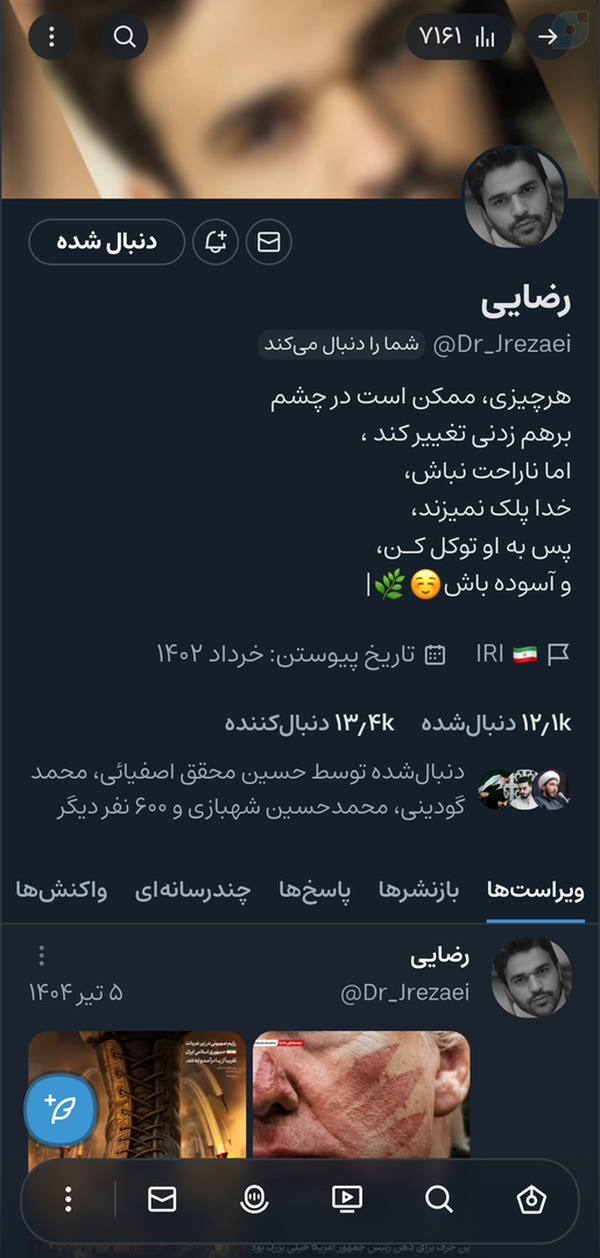Compose a new post with the floating button
The image size is (600, 1258).
pos(59,1109)
